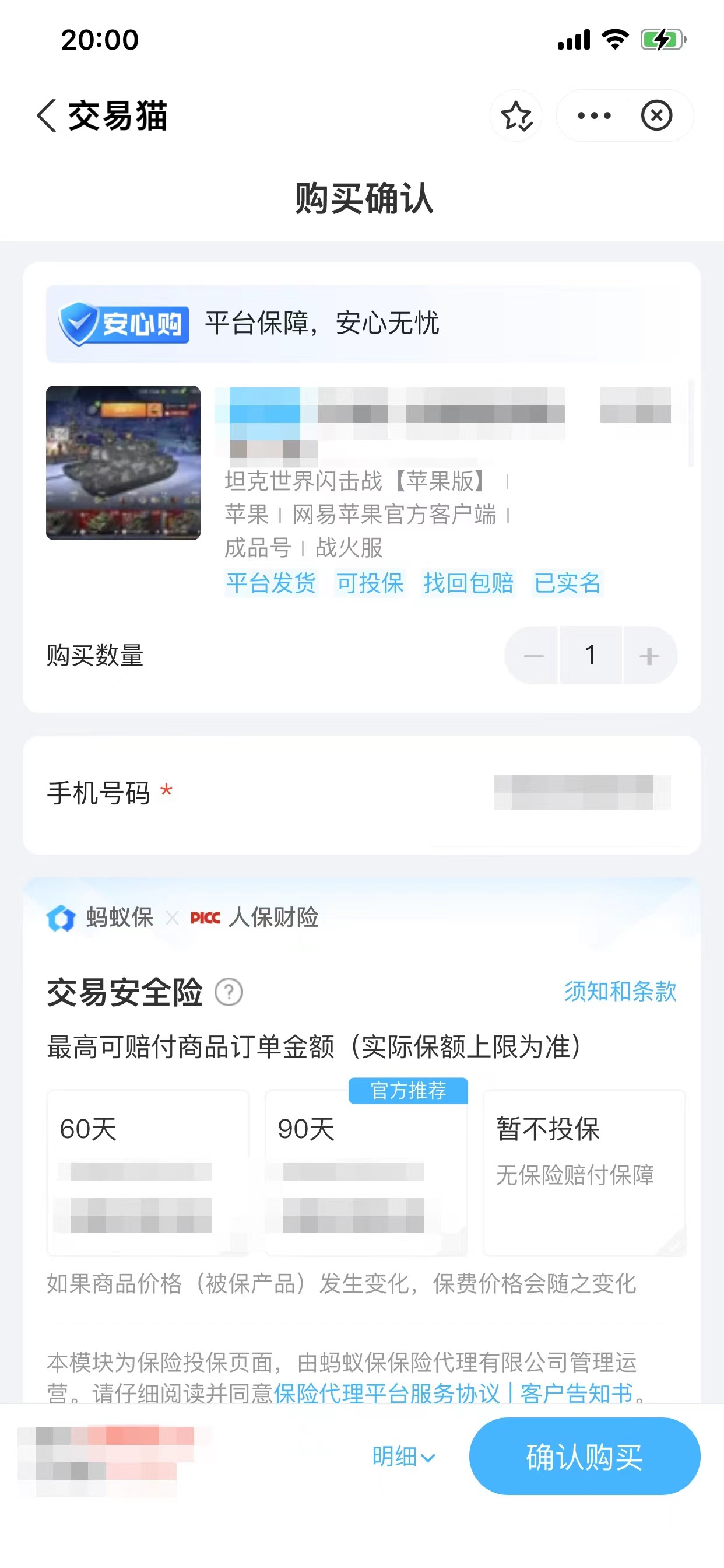This screenshot has width=724, height=1568.
Task: Favorite this mini program with the star
Action: click(x=516, y=116)
